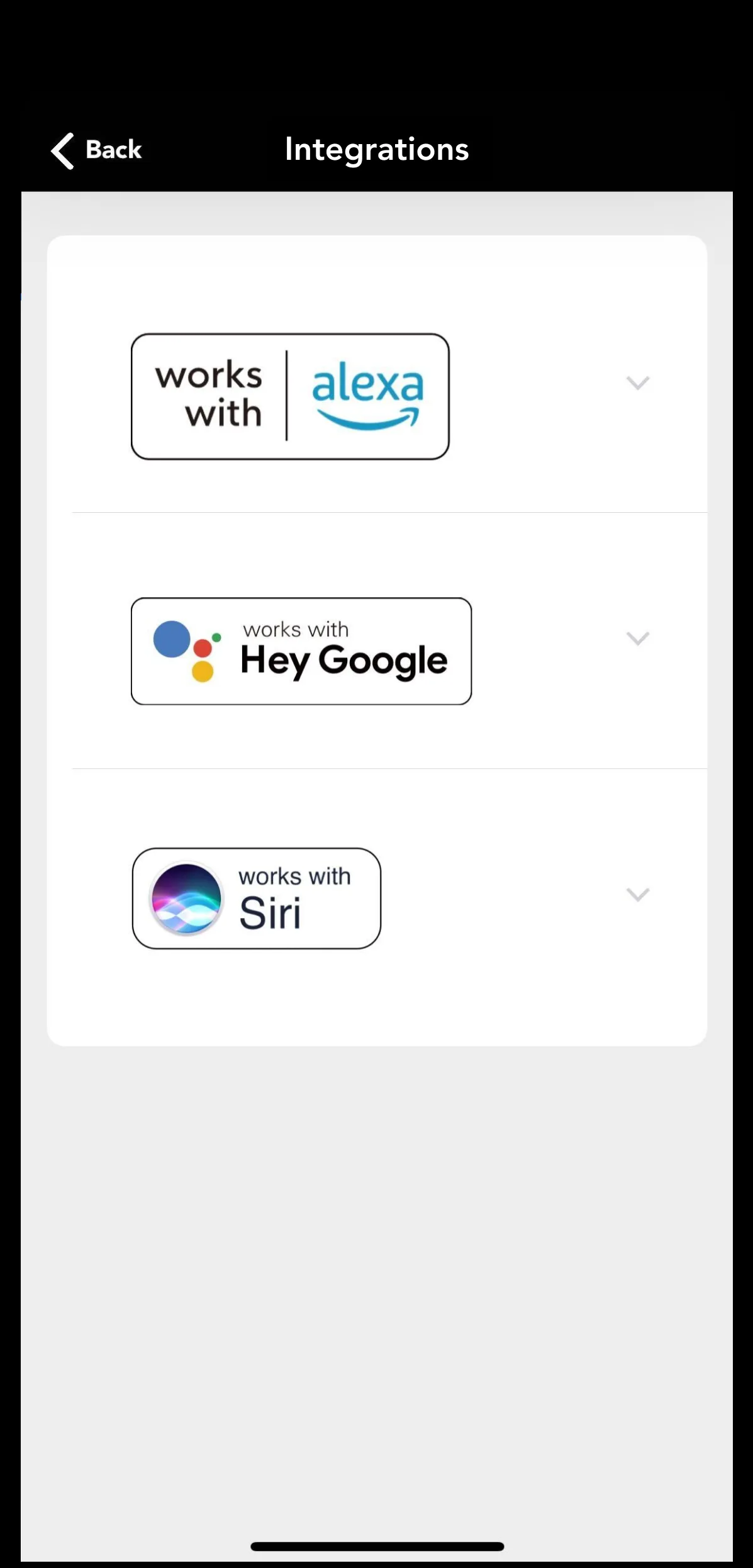
Task: Click the back chevron arrow icon
Action: coord(60,150)
